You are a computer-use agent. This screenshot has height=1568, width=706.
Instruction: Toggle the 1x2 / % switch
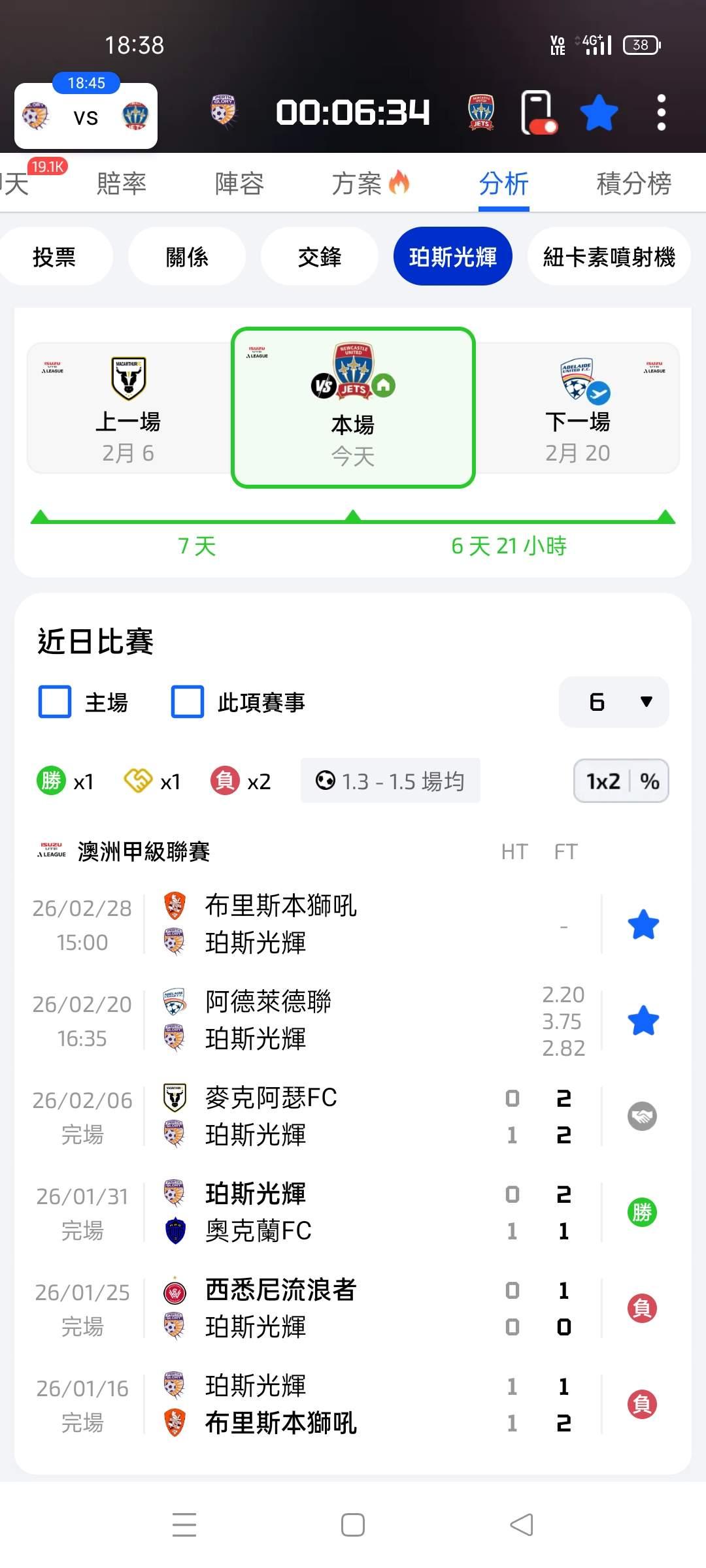[x=621, y=781]
